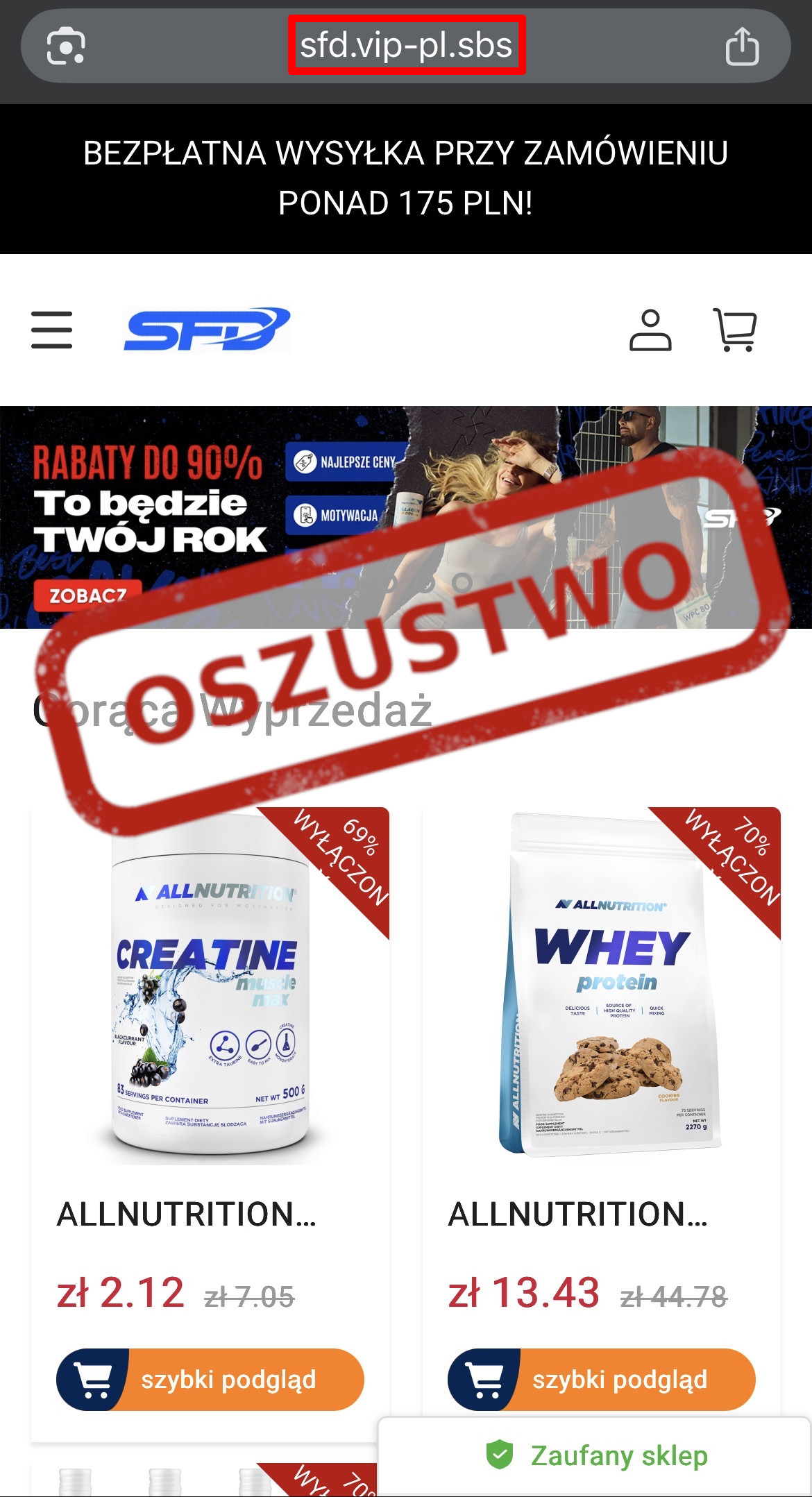
Task: Share the page from the browser bar
Action: 742,46
